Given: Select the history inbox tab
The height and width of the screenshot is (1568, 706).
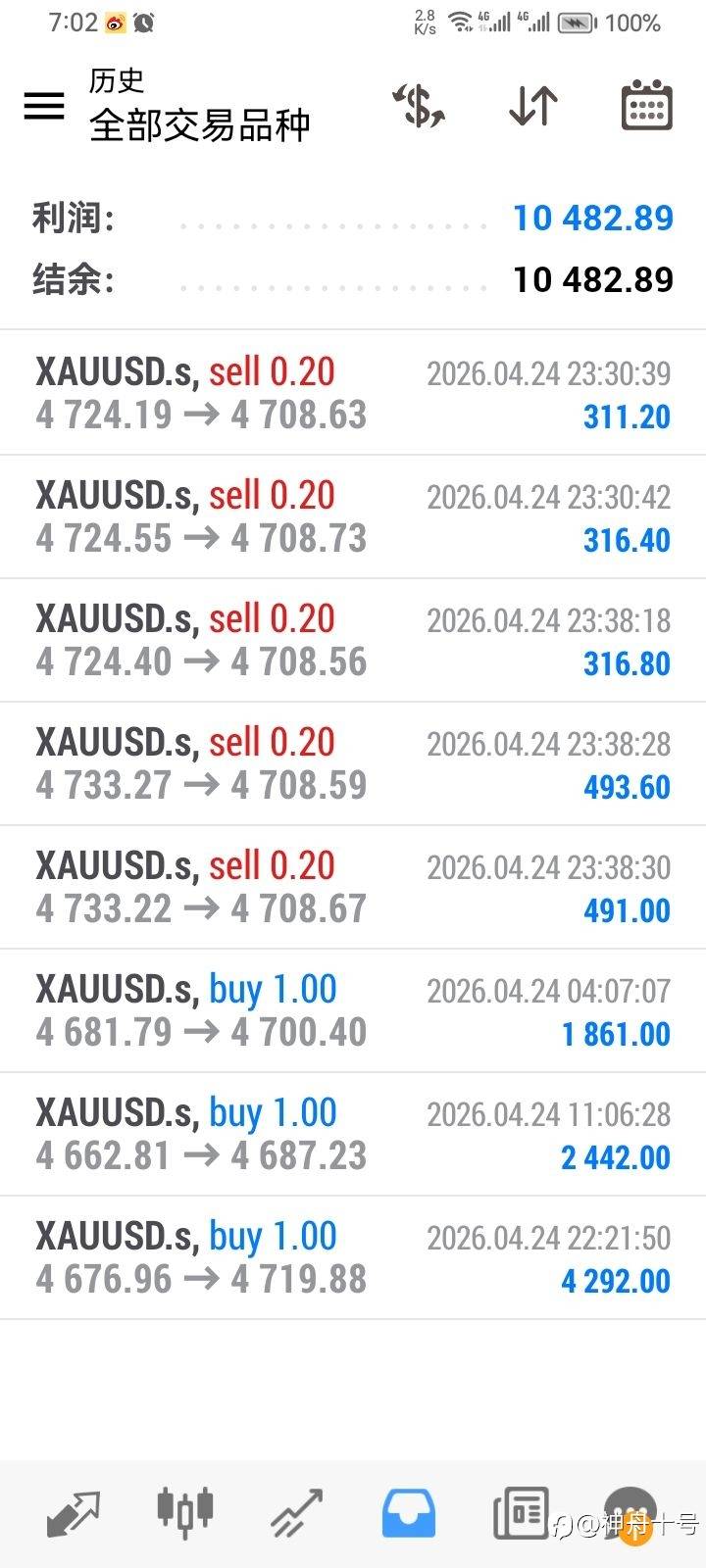Looking at the screenshot, I should click(x=408, y=1513).
